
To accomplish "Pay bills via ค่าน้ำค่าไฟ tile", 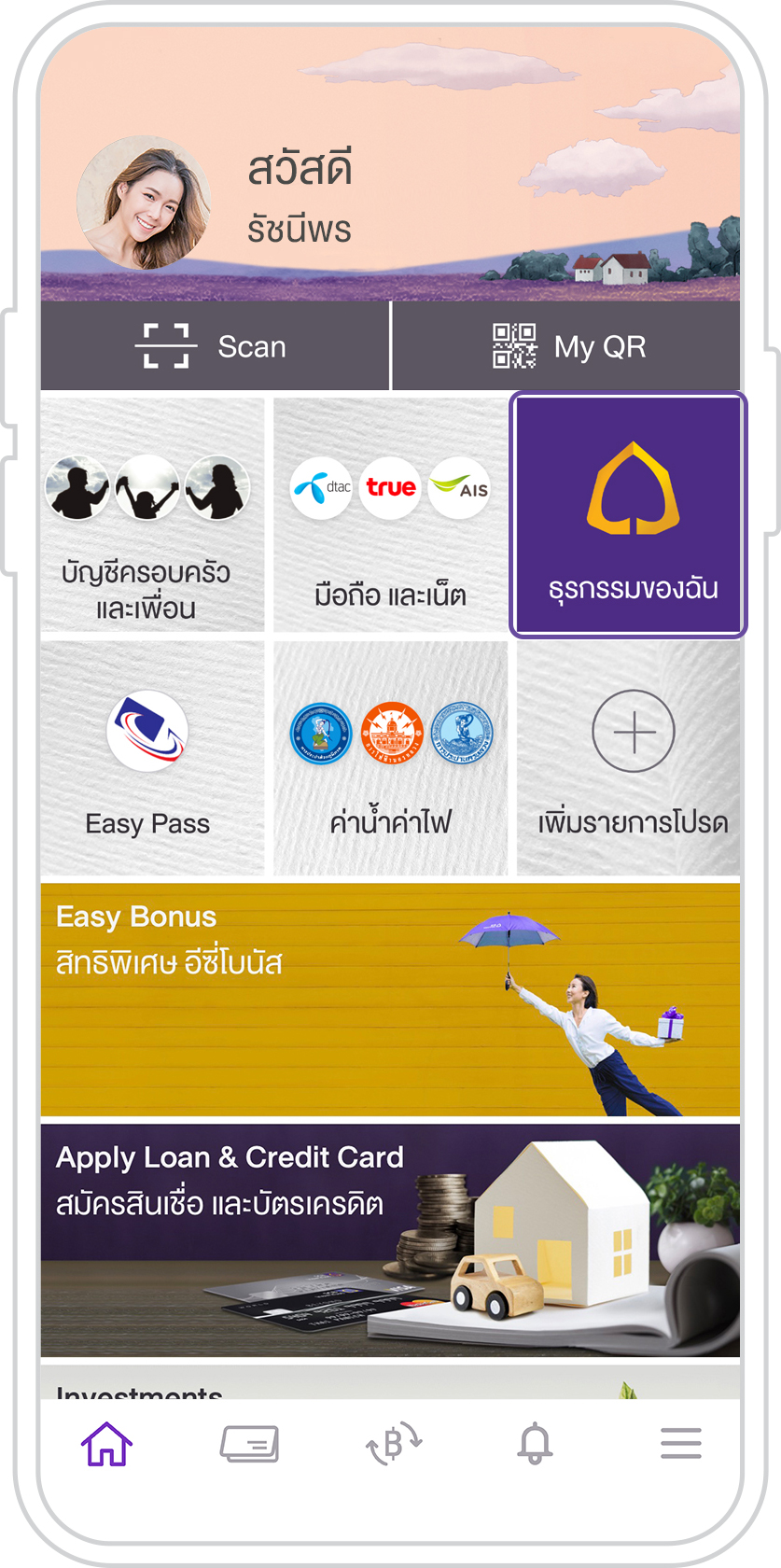I will click(390, 758).
